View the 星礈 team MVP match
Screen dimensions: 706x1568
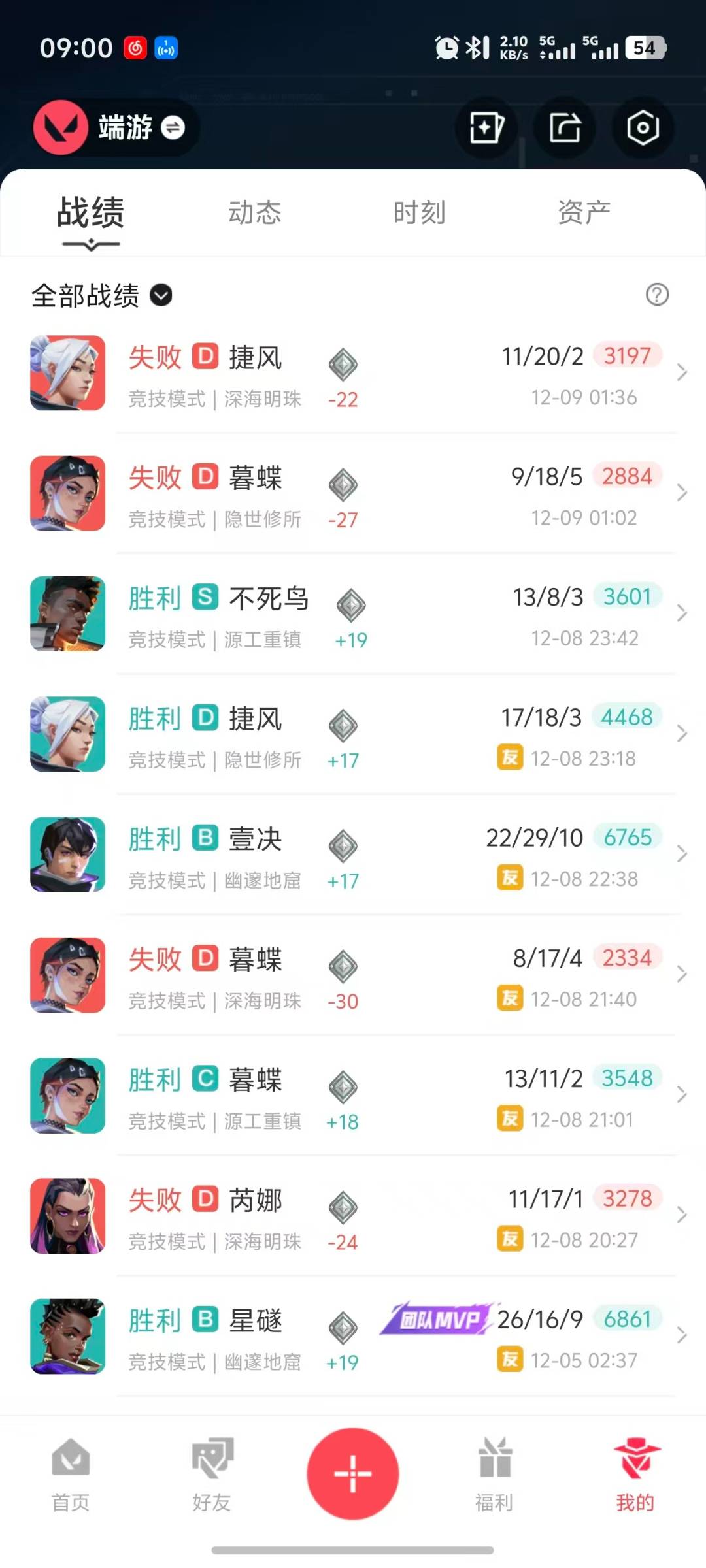tap(353, 1336)
